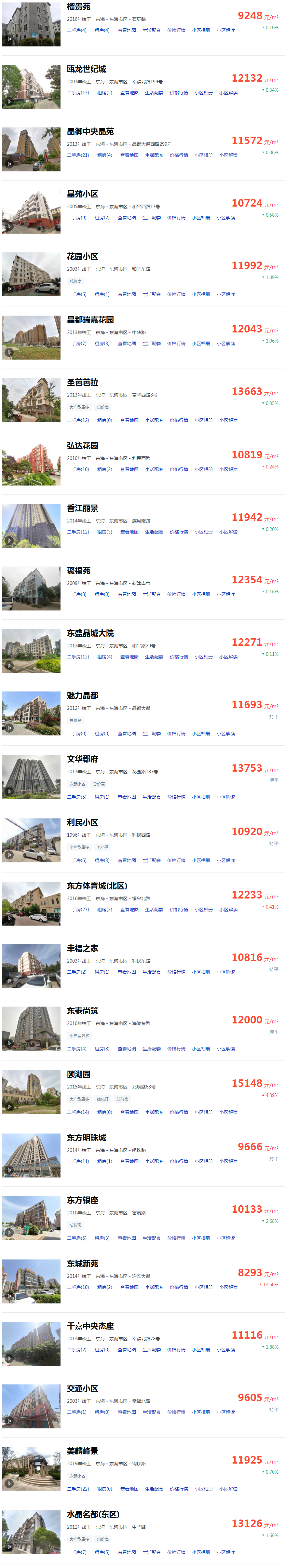Tap 魅力晶都 photo thumbnail

(x=31, y=713)
